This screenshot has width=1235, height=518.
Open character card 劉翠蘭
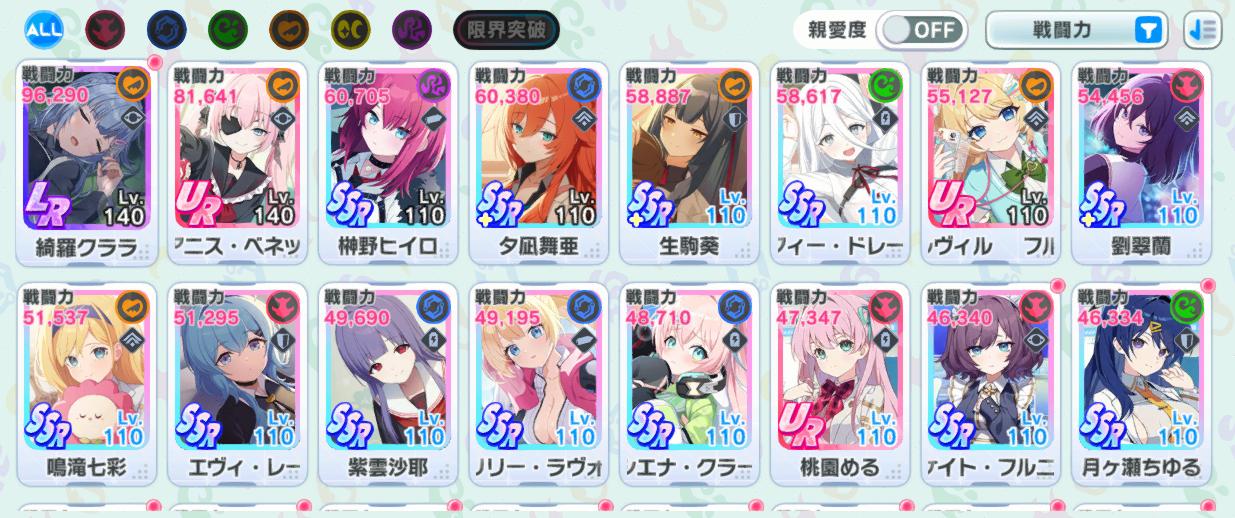click(x=1140, y=160)
